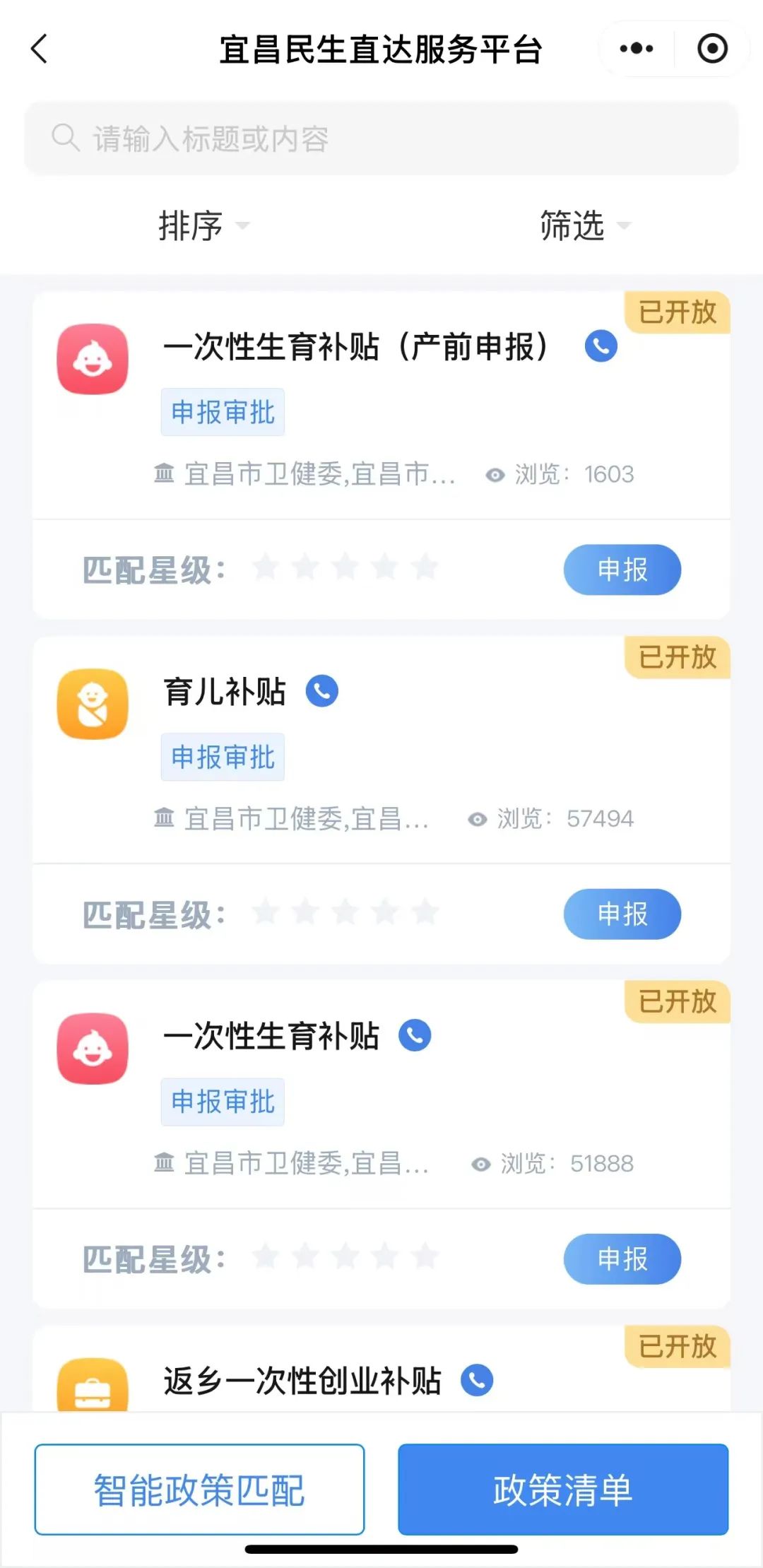Tap the phone icon next to 育儿补贴
The width and height of the screenshot is (763, 1568).
click(322, 691)
